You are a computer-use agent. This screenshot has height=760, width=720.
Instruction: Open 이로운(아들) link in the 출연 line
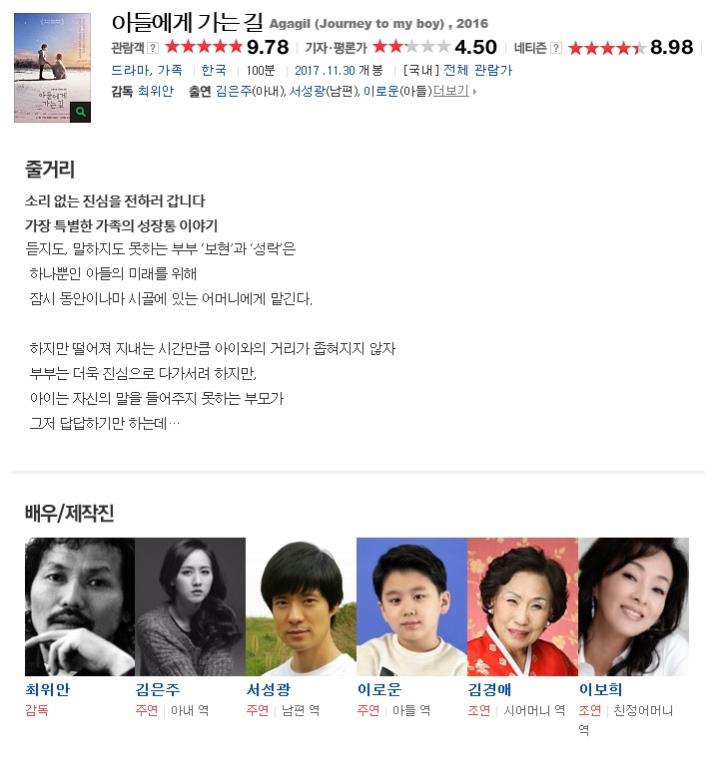pyautogui.click(x=381, y=91)
